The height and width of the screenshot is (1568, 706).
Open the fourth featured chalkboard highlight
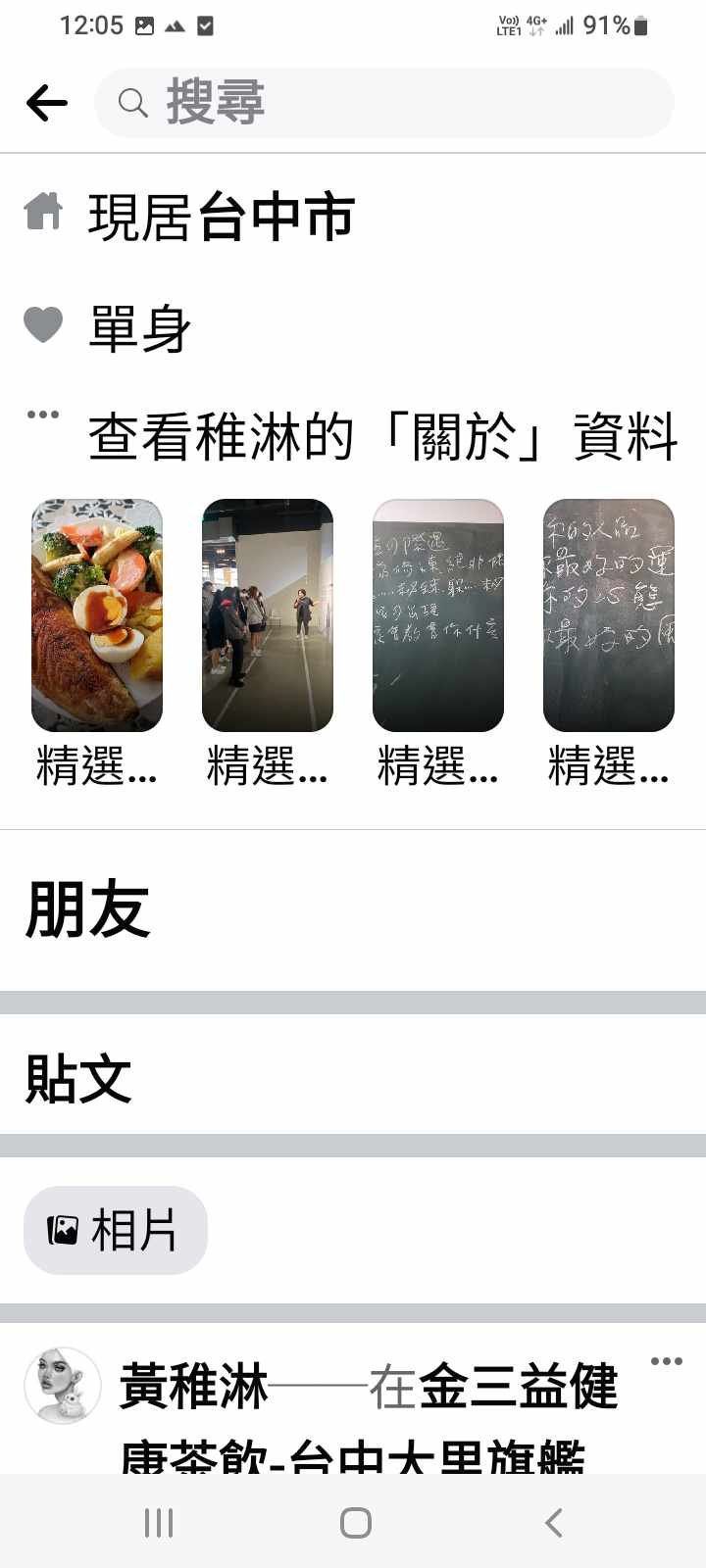[x=609, y=615]
